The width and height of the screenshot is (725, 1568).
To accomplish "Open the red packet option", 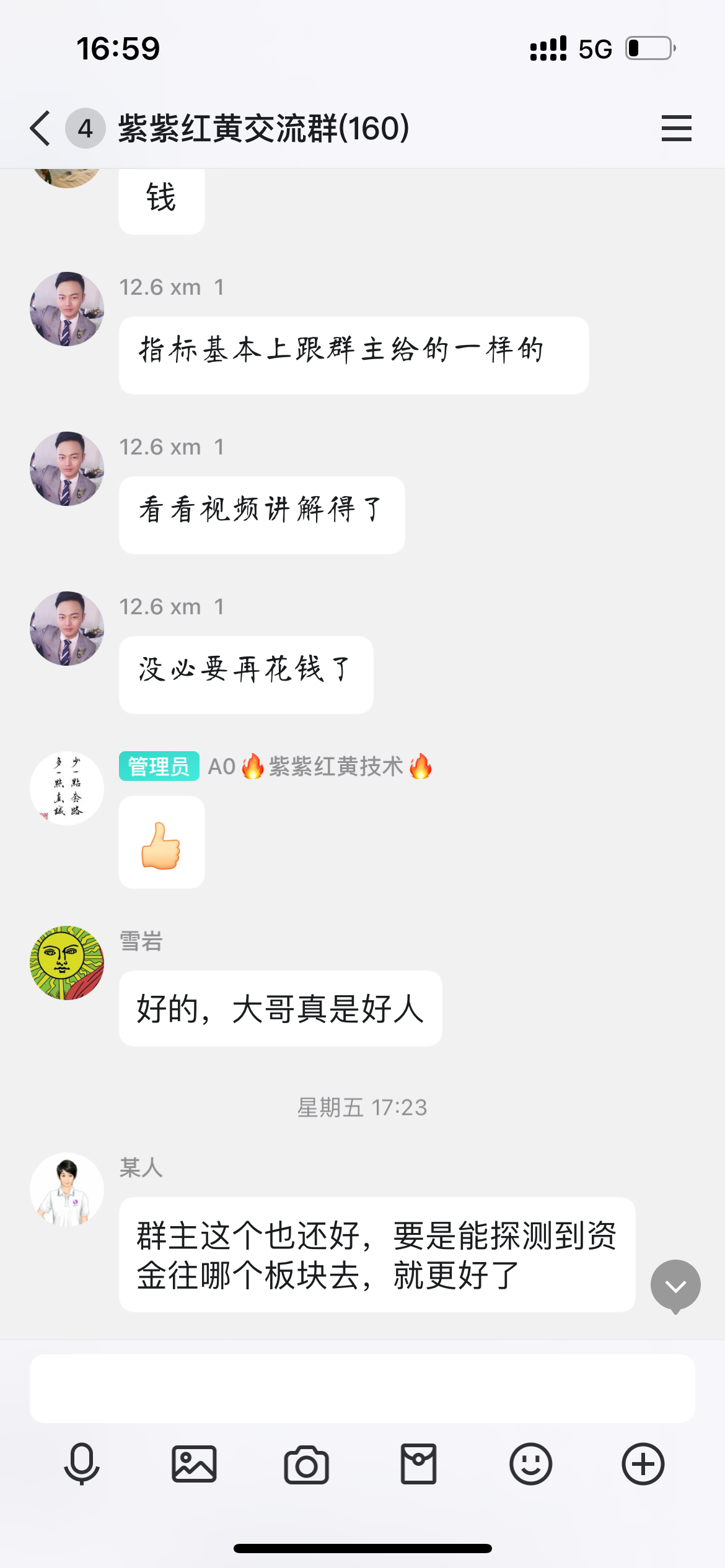I will (x=418, y=1465).
